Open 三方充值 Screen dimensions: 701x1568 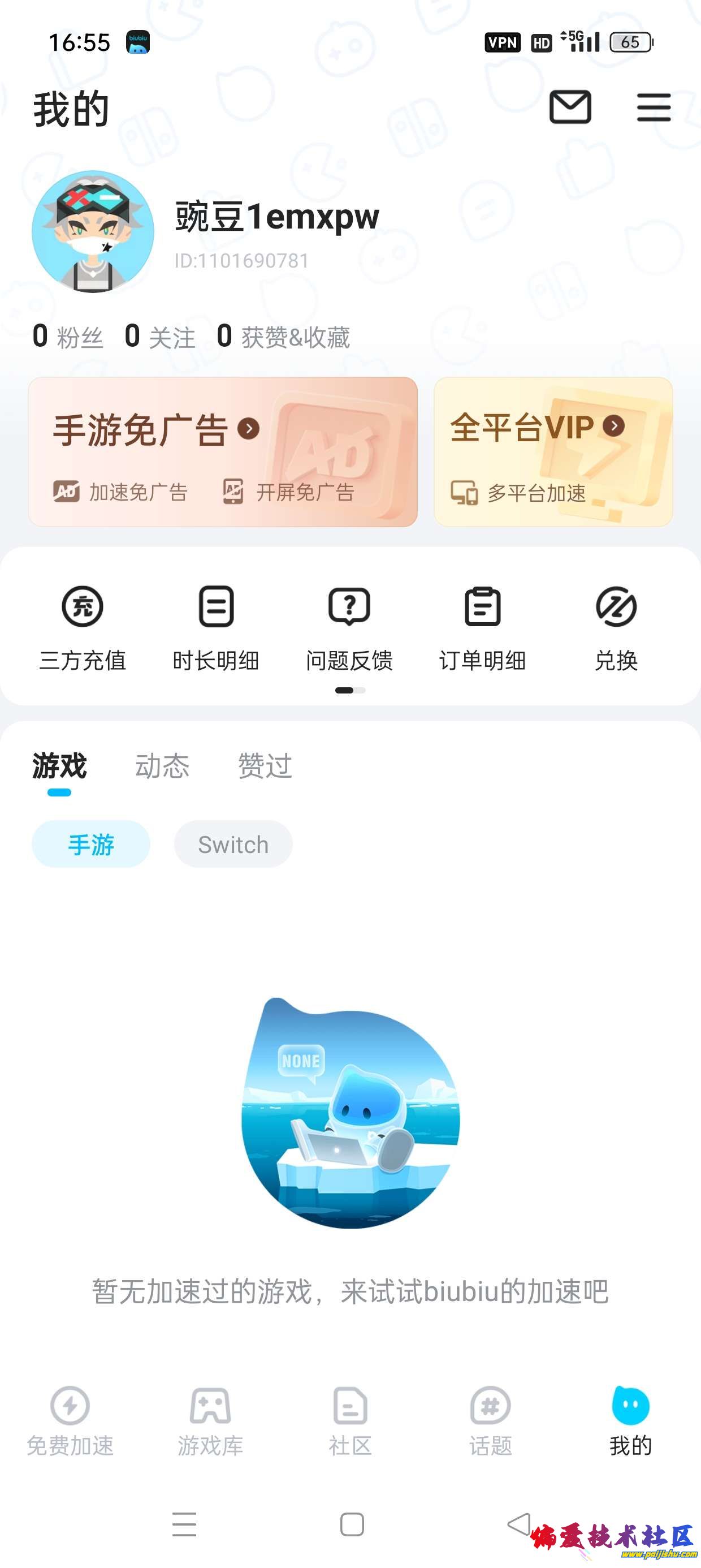point(83,627)
